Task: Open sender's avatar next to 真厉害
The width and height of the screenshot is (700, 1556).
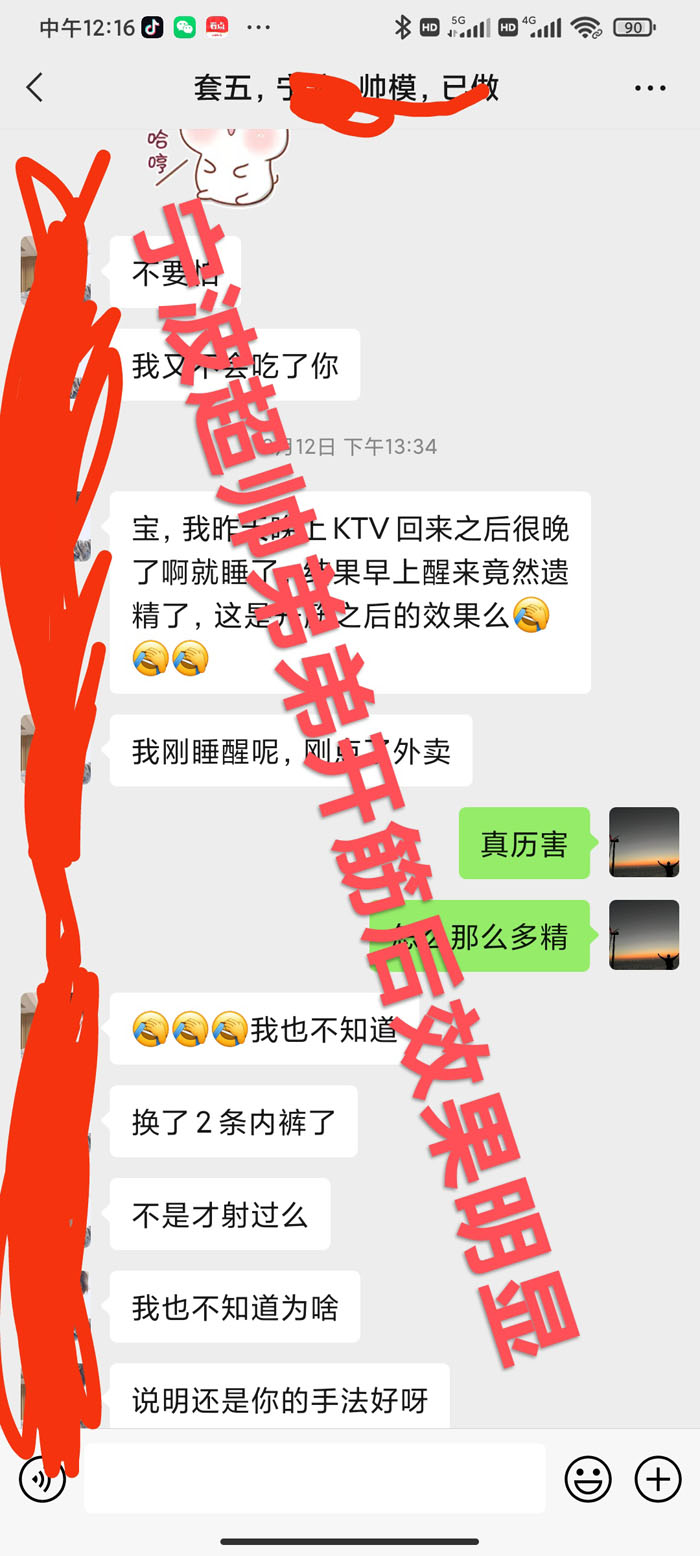Action: (644, 843)
